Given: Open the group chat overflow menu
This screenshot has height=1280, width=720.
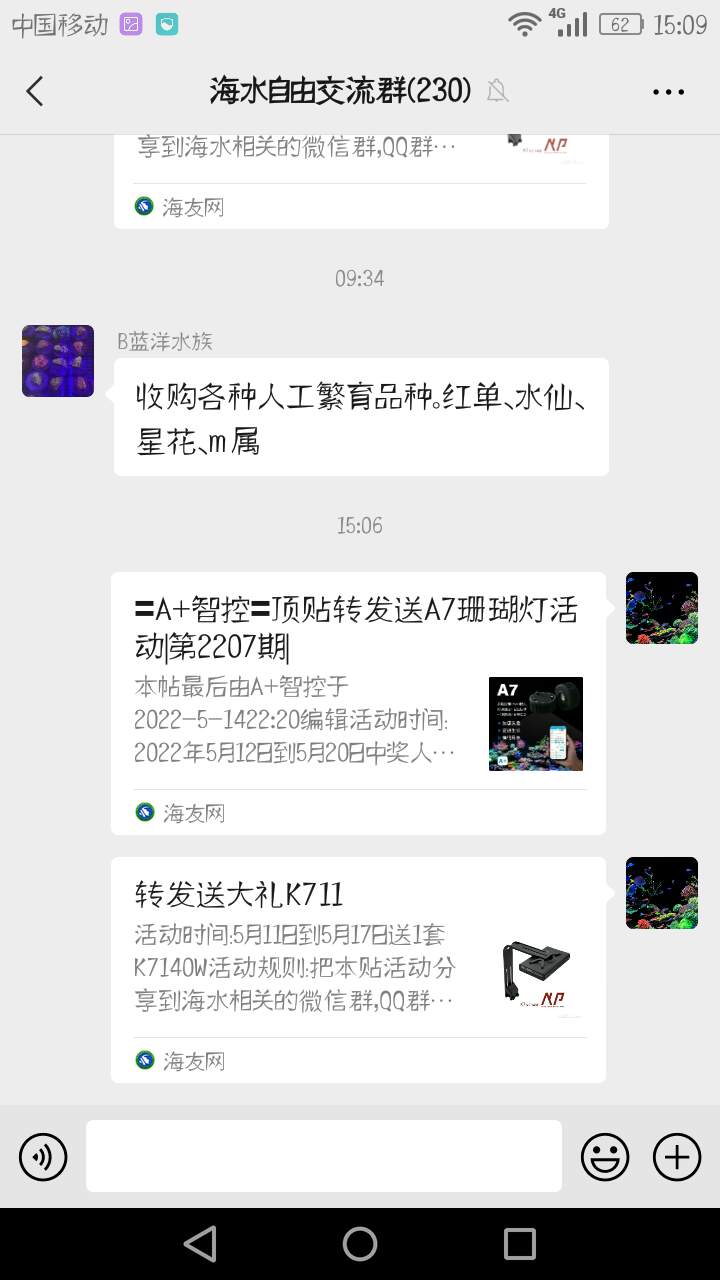Looking at the screenshot, I should click(x=668, y=92).
